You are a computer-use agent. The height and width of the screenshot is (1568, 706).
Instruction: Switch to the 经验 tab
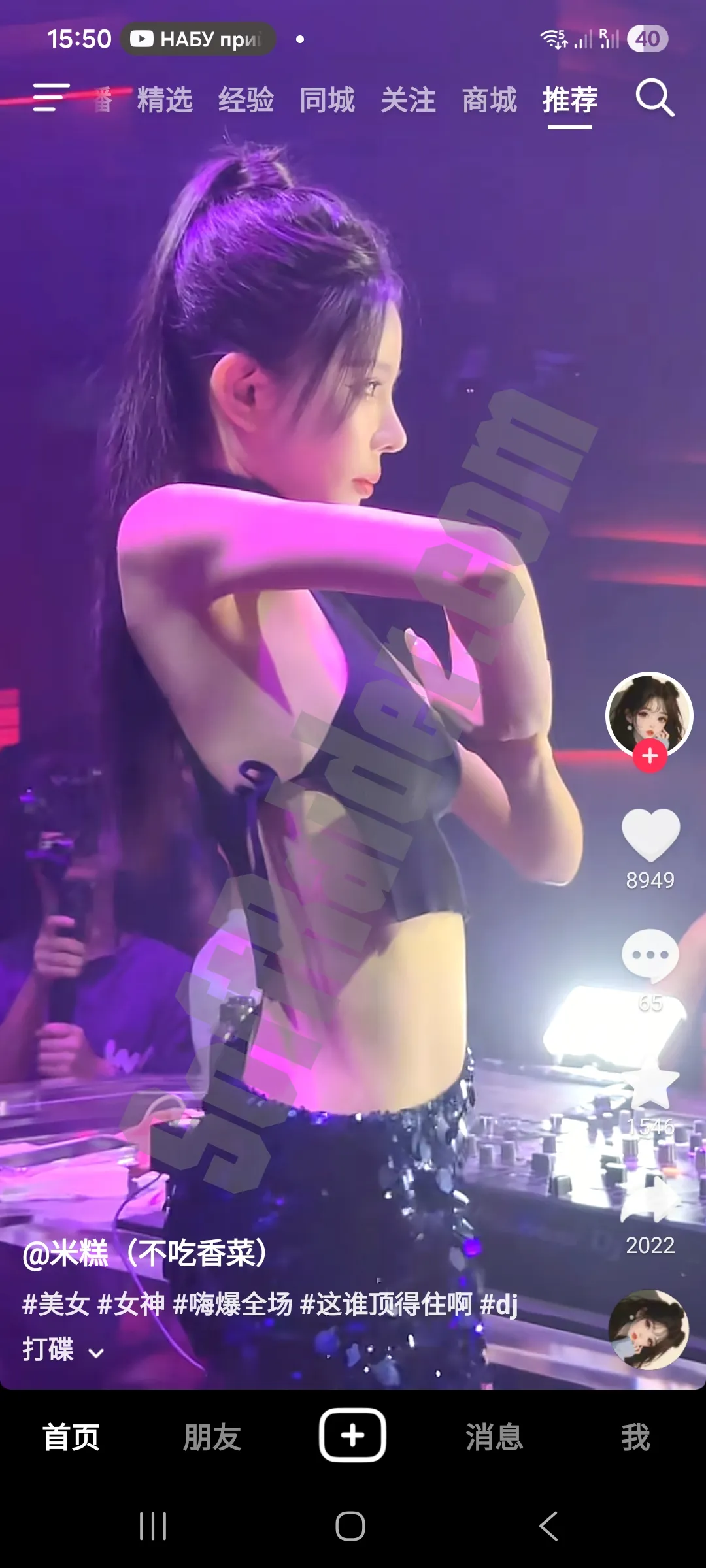click(x=246, y=100)
